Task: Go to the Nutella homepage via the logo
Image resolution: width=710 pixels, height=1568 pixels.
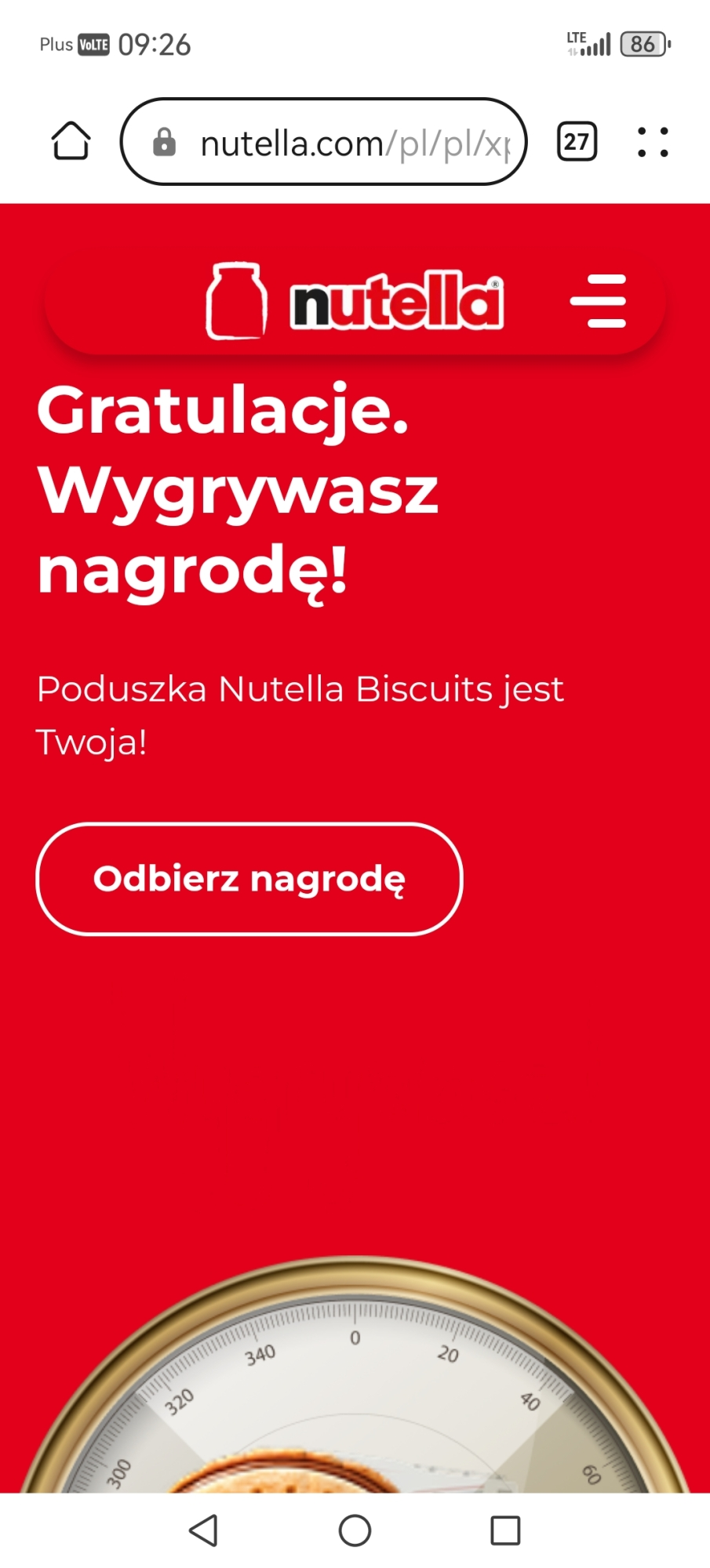Action: pyautogui.click(x=355, y=302)
